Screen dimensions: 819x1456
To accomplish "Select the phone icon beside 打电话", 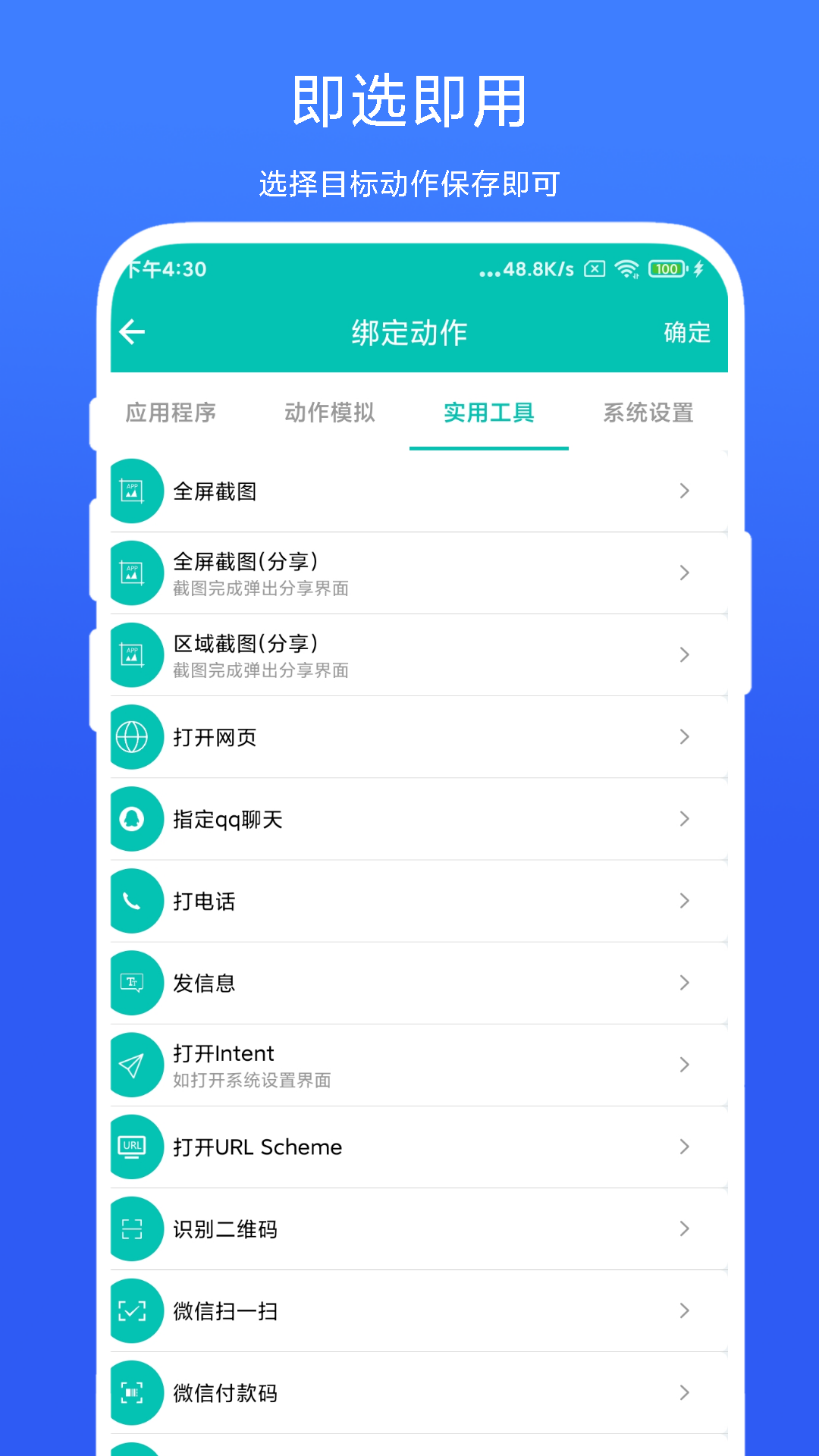I will coord(135,901).
